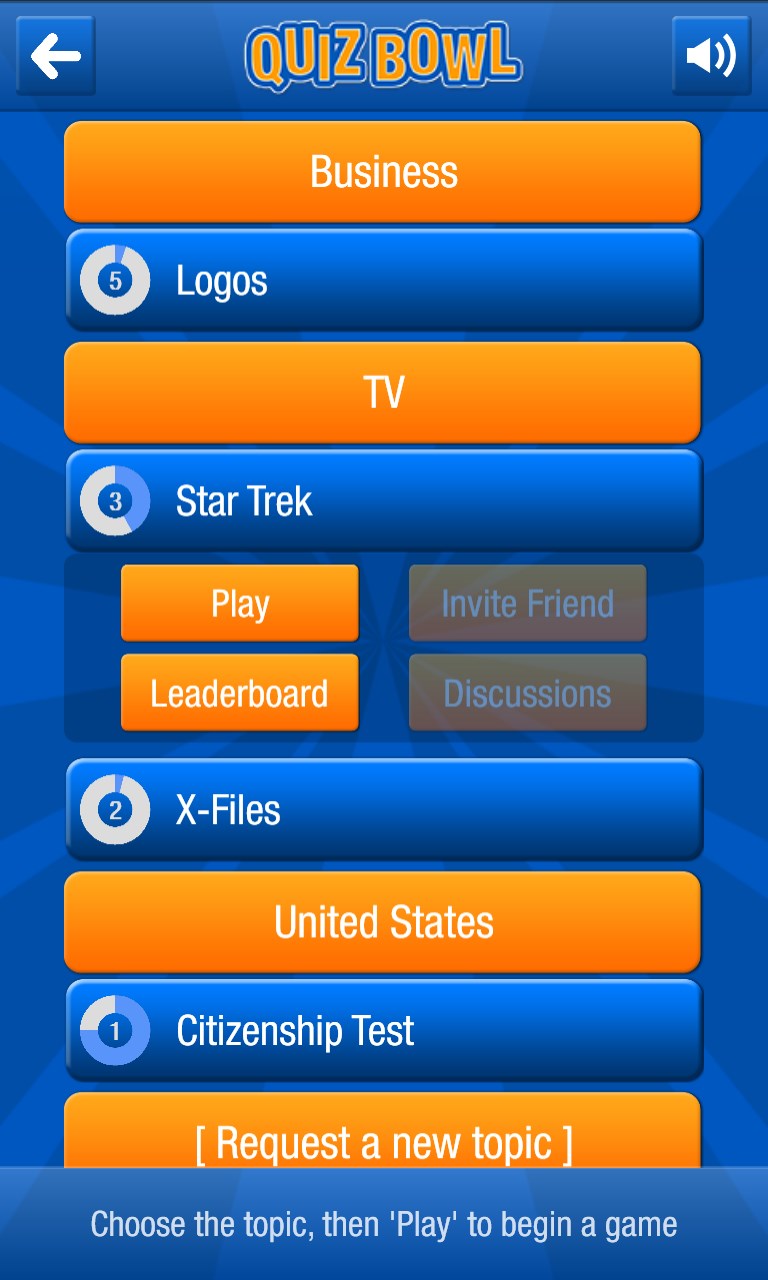View the Star Trek Leaderboard
Image resolution: width=768 pixels, height=1280 pixels.
(240, 693)
